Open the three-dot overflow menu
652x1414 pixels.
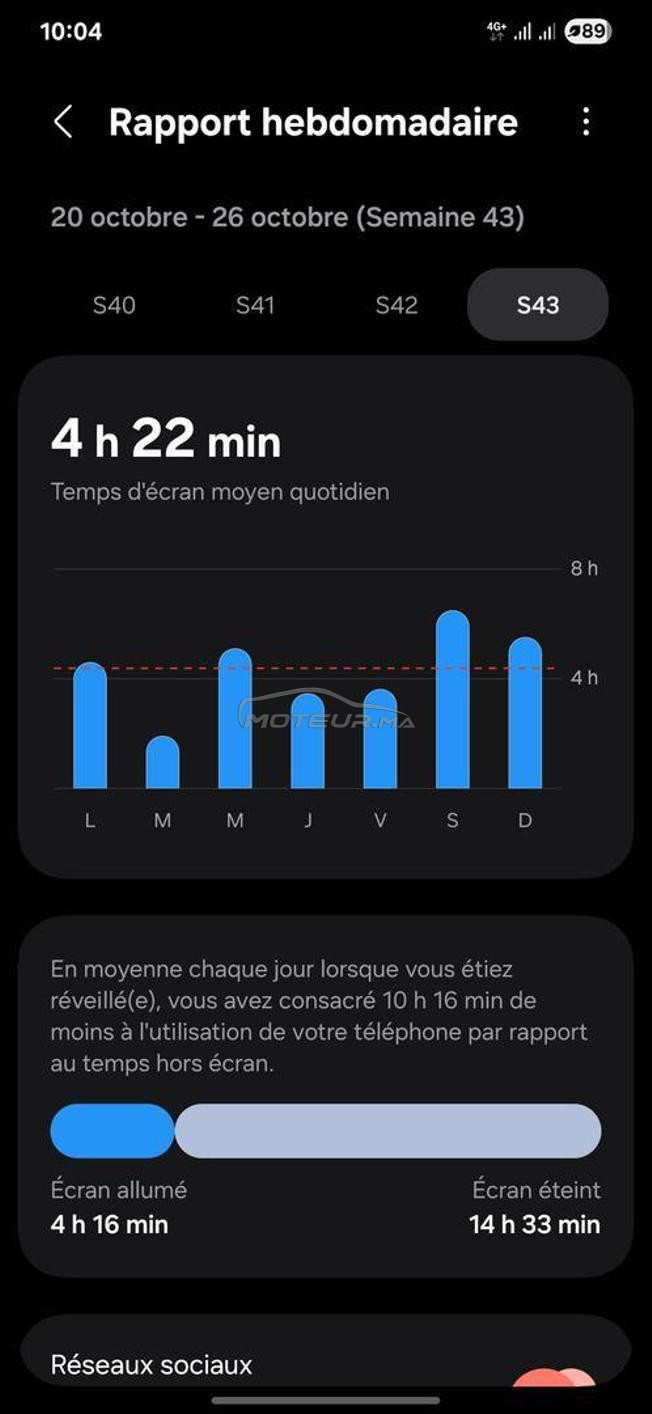coord(586,123)
